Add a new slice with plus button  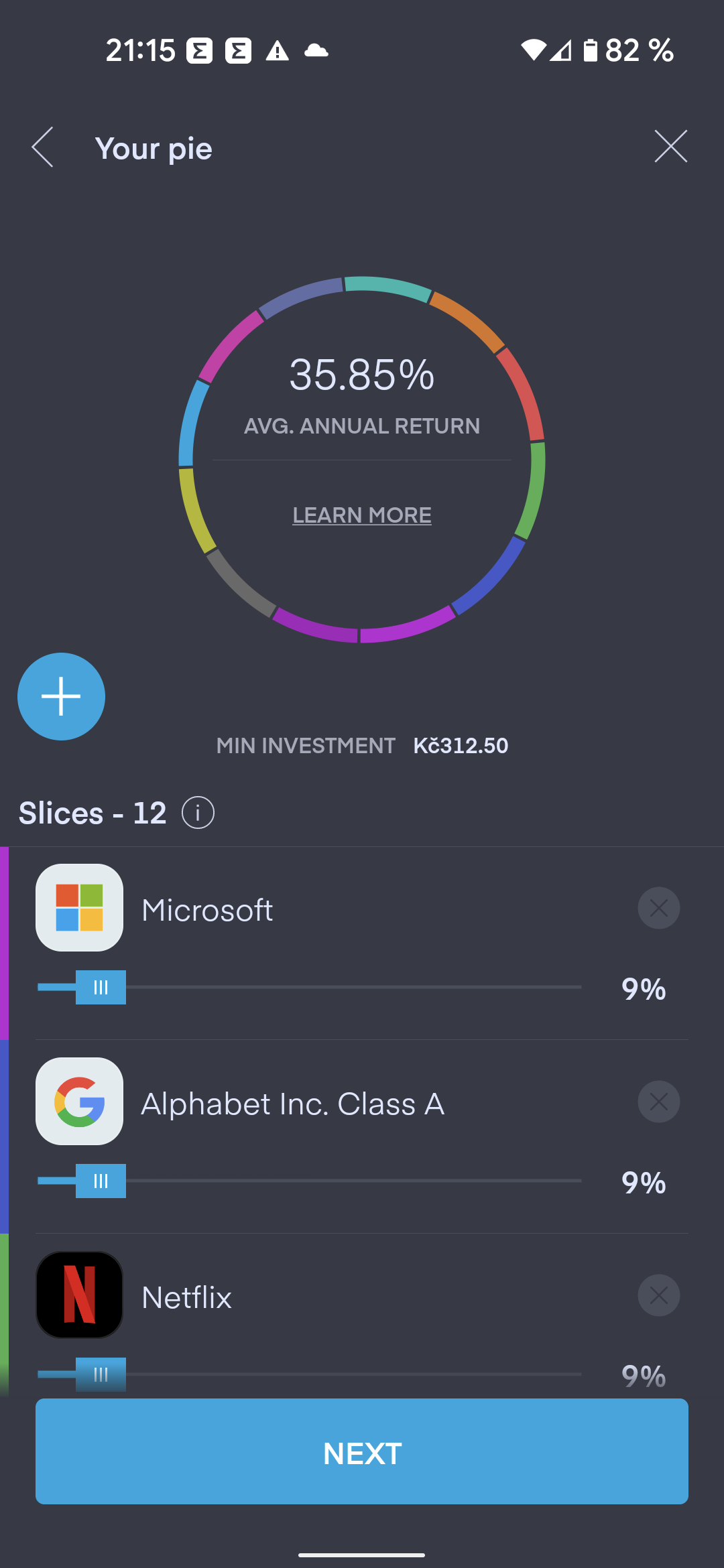point(61,696)
